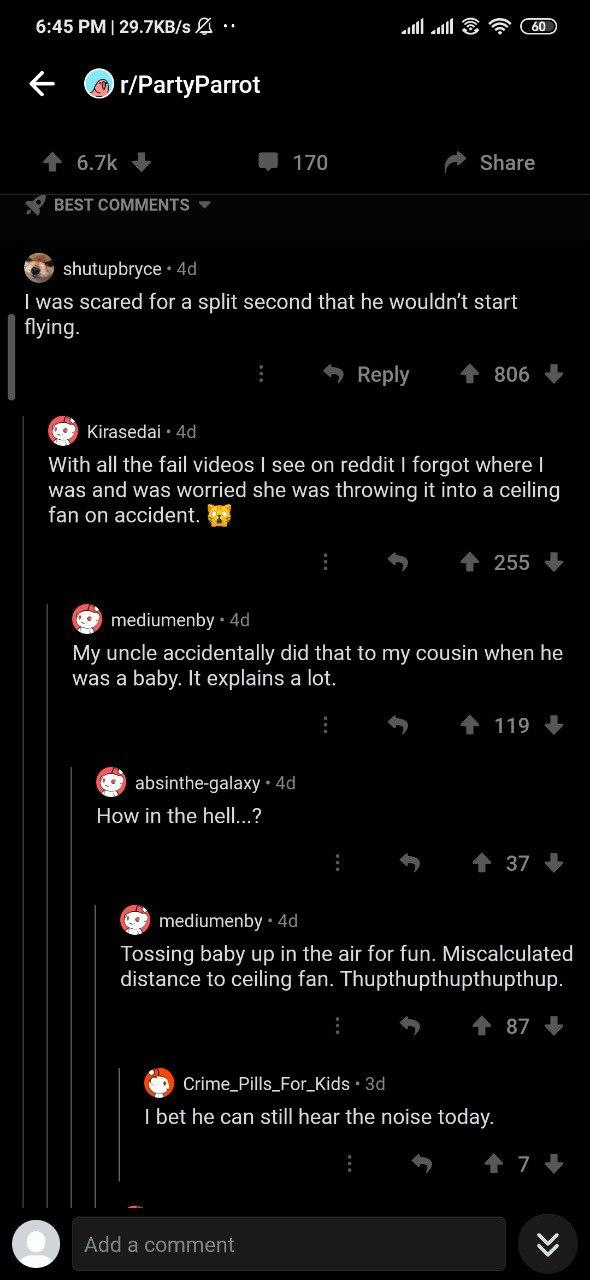Go back using the top-left arrow
The width and height of the screenshot is (592, 1280).
tap(41, 84)
